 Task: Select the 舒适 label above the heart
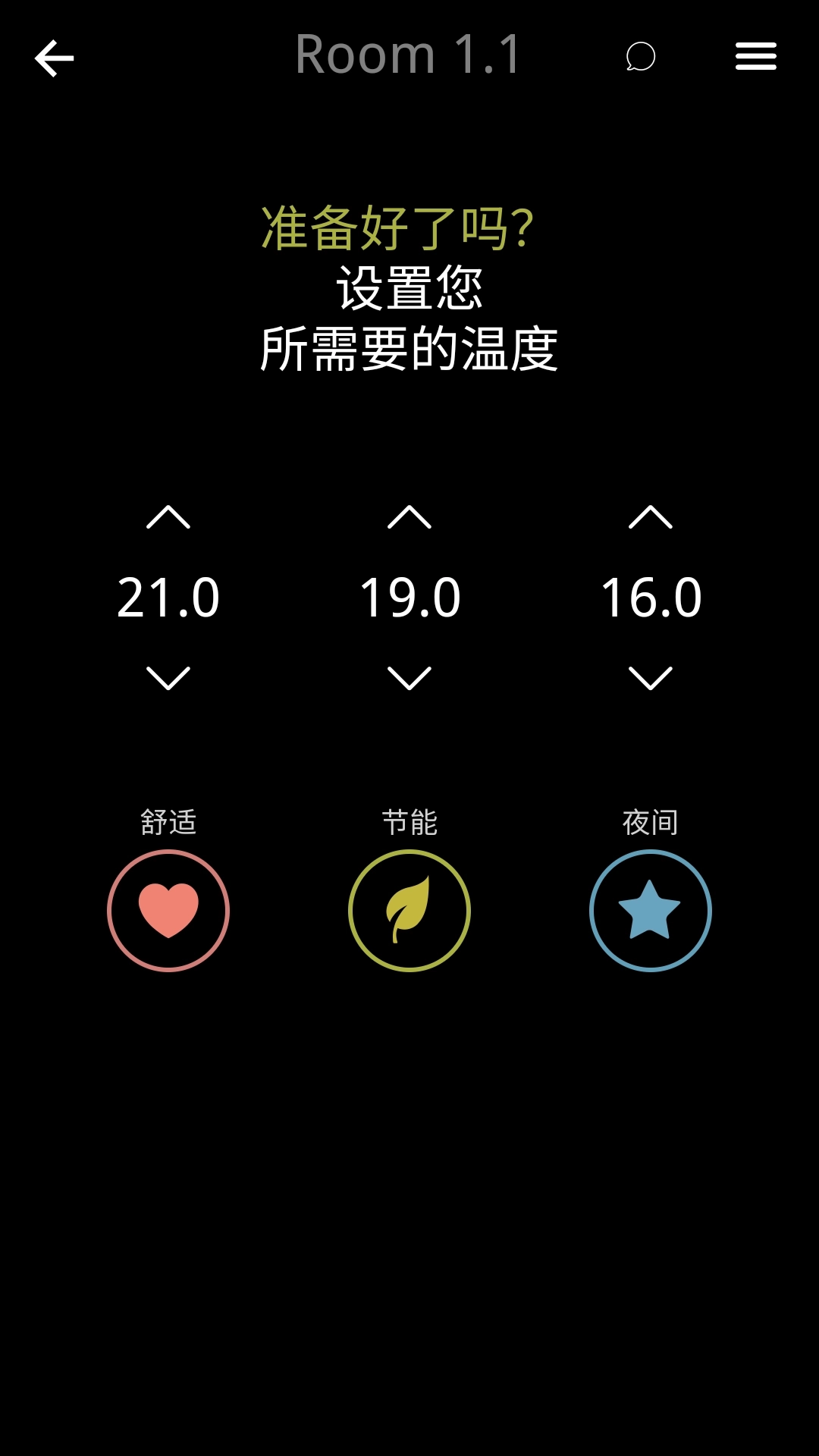click(x=168, y=820)
